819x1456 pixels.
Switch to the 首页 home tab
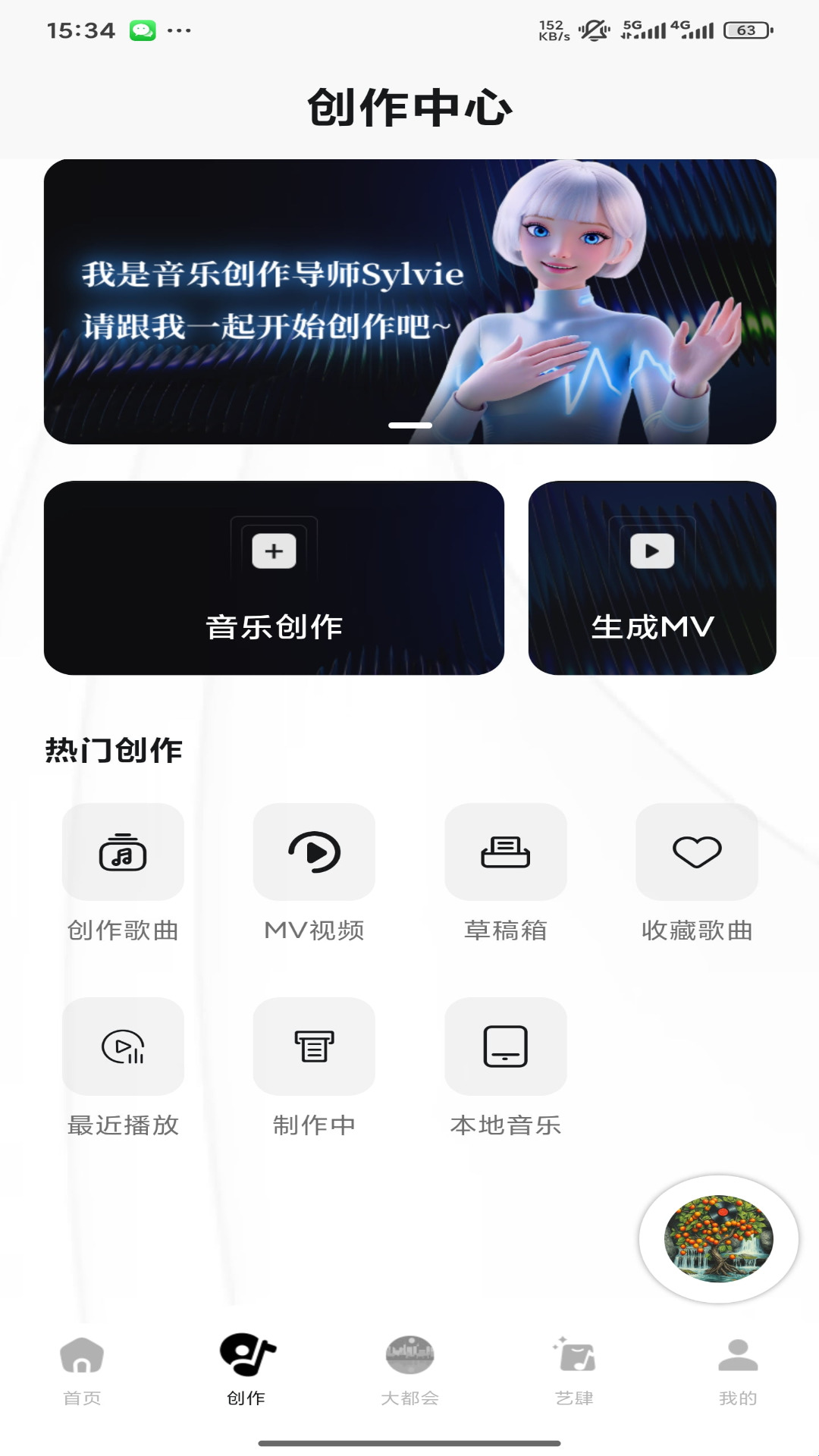point(82,1369)
